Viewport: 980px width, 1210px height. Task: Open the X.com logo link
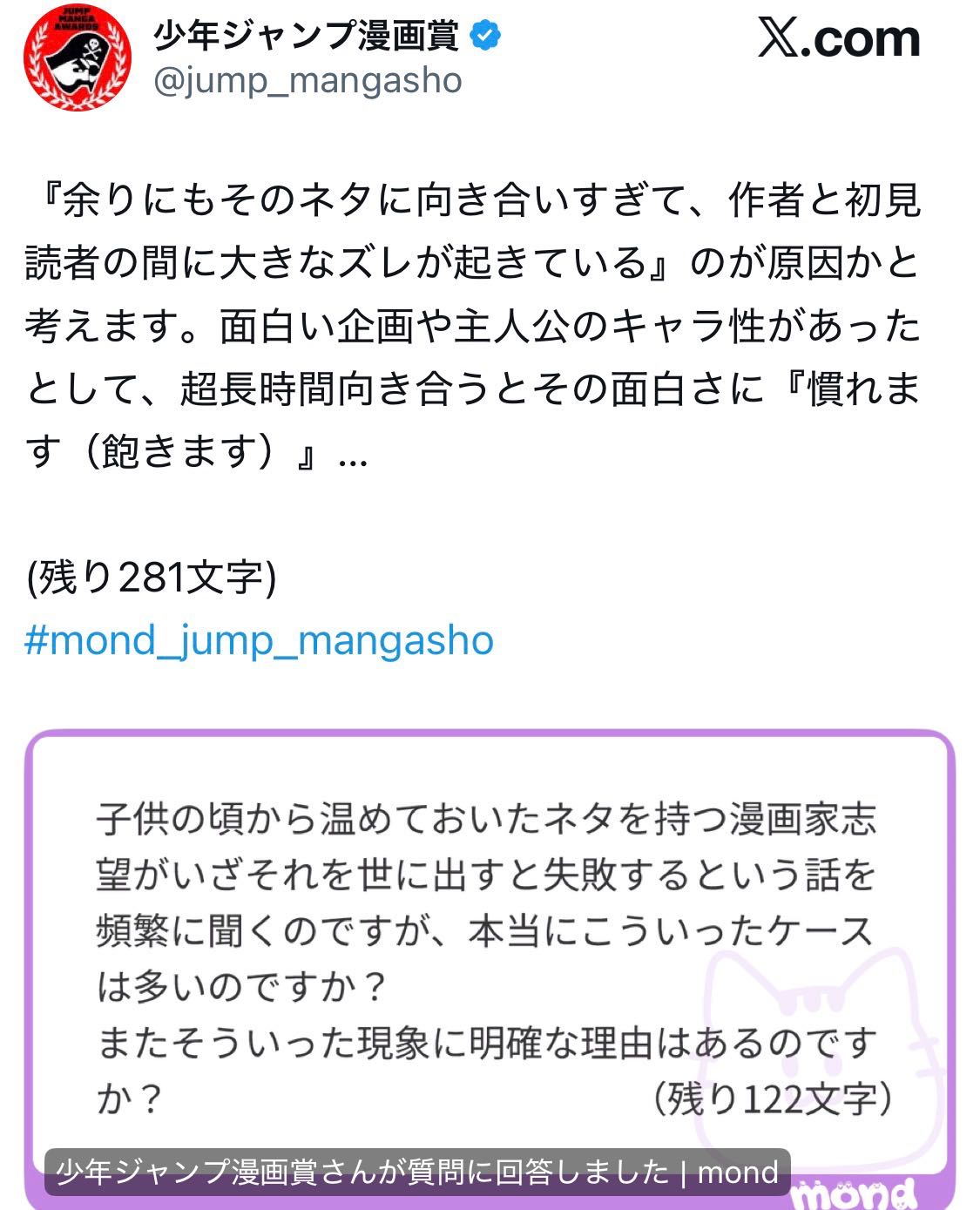838,39
